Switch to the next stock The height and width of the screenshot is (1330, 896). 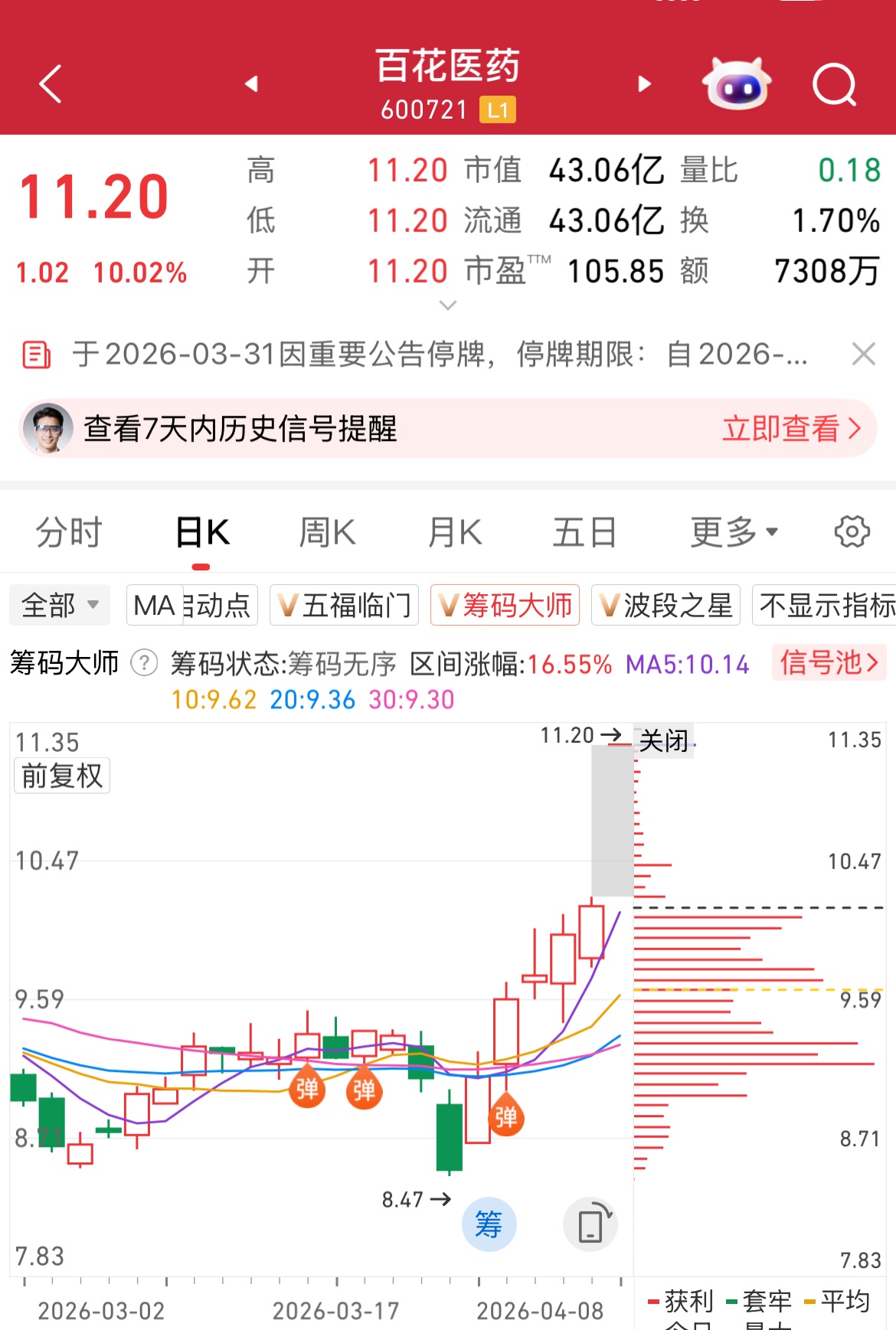tap(645, 83)
